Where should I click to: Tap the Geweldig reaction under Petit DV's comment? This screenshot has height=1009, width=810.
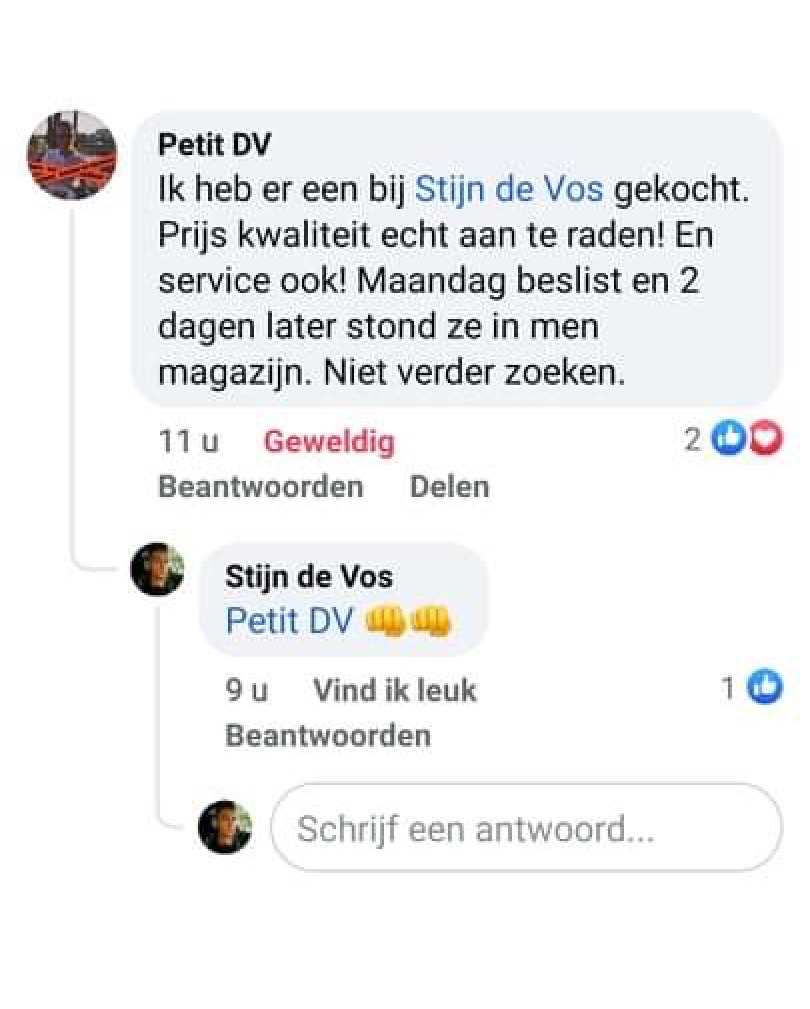coord(329,441)
